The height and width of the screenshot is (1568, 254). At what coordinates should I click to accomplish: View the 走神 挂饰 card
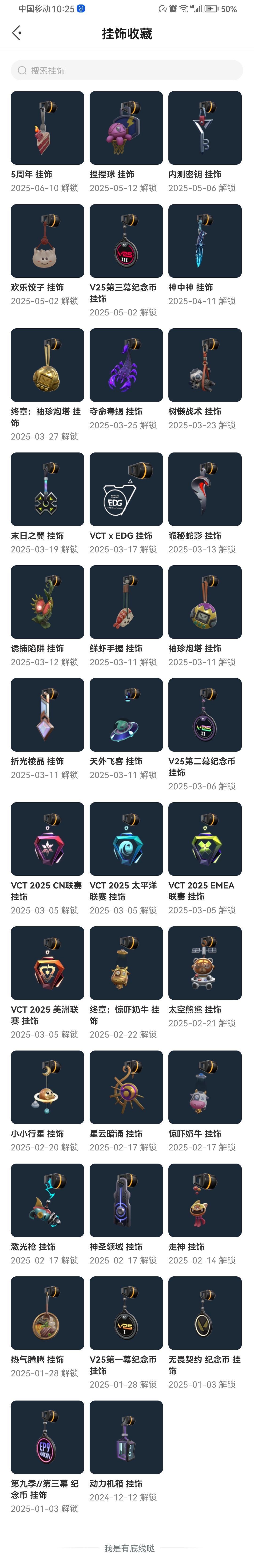[205, 1200]
